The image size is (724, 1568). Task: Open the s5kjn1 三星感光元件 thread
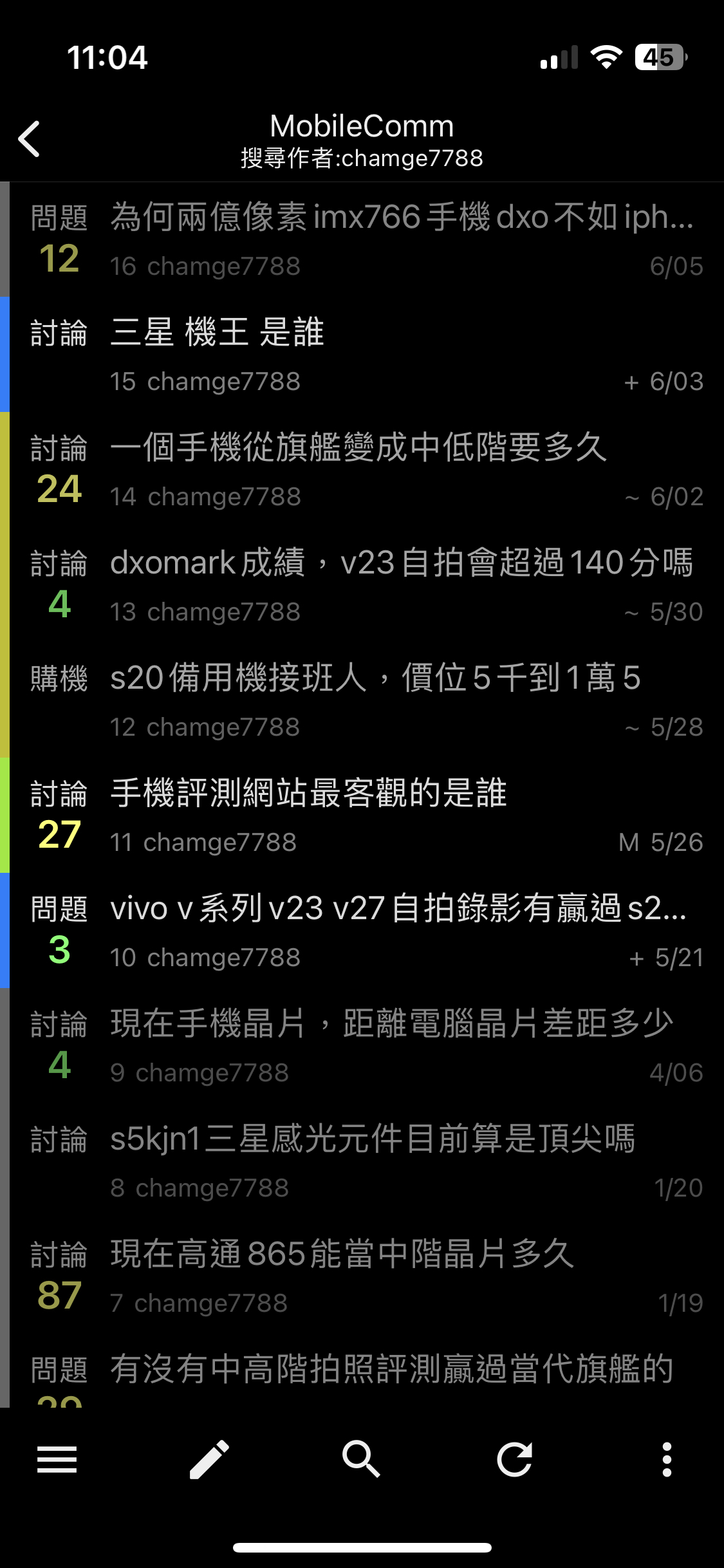(x=362, y=1161)
